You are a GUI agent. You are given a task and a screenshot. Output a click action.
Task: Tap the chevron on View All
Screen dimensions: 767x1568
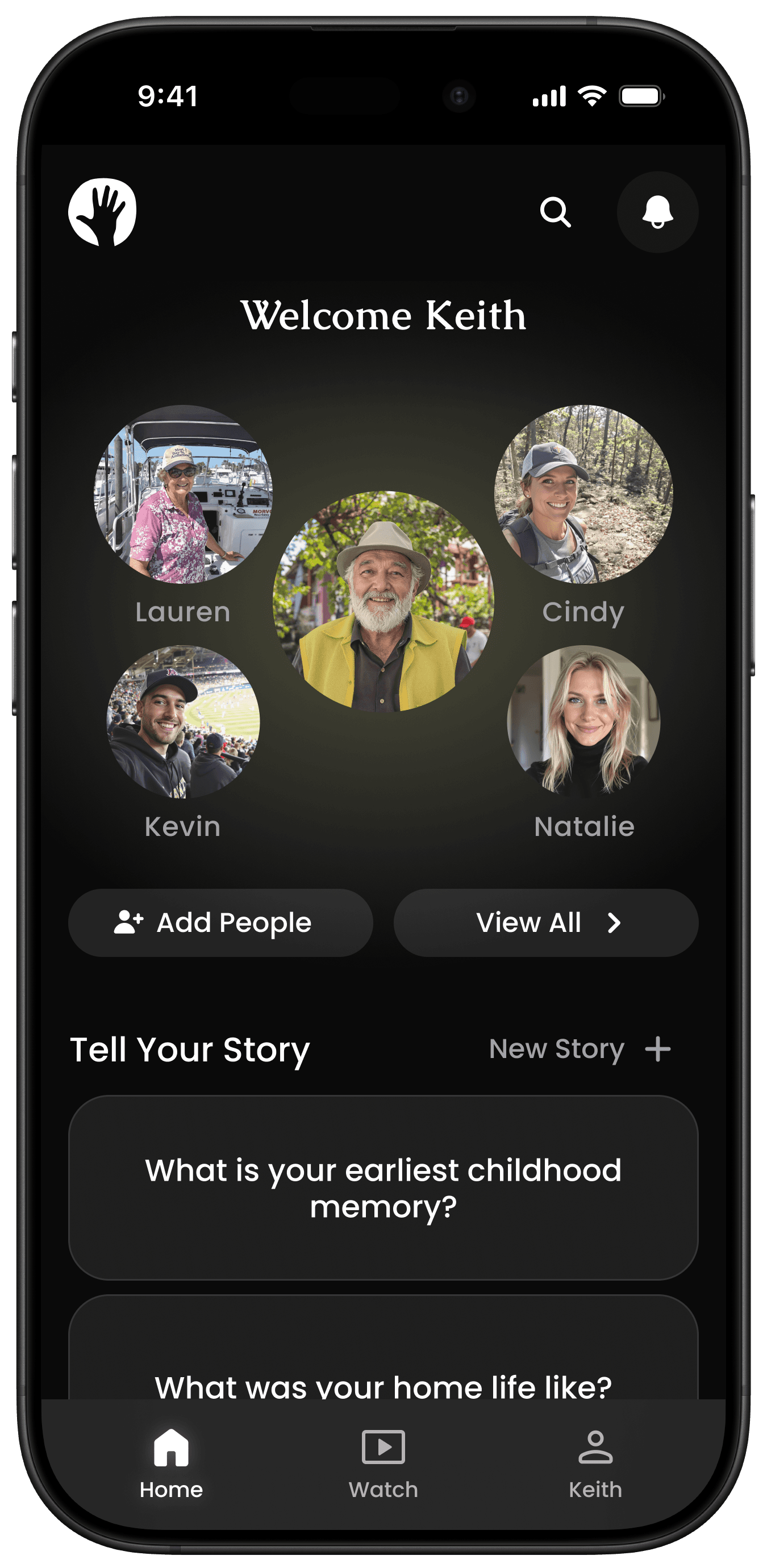coord(613,923)
